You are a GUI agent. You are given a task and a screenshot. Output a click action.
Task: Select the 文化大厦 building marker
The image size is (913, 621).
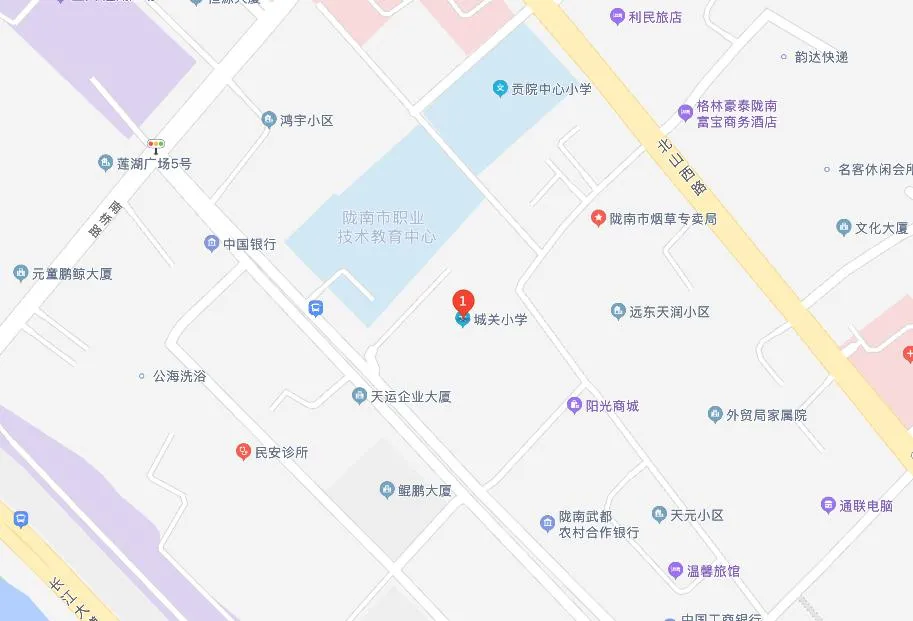point(843,228)
